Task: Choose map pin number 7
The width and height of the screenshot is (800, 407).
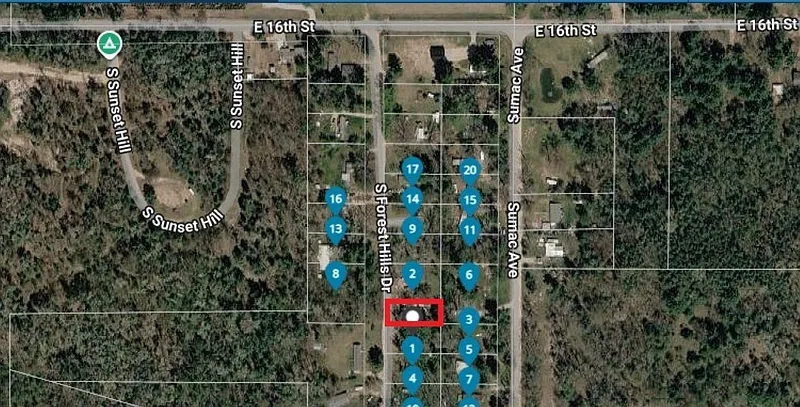Action: (469, 379)
